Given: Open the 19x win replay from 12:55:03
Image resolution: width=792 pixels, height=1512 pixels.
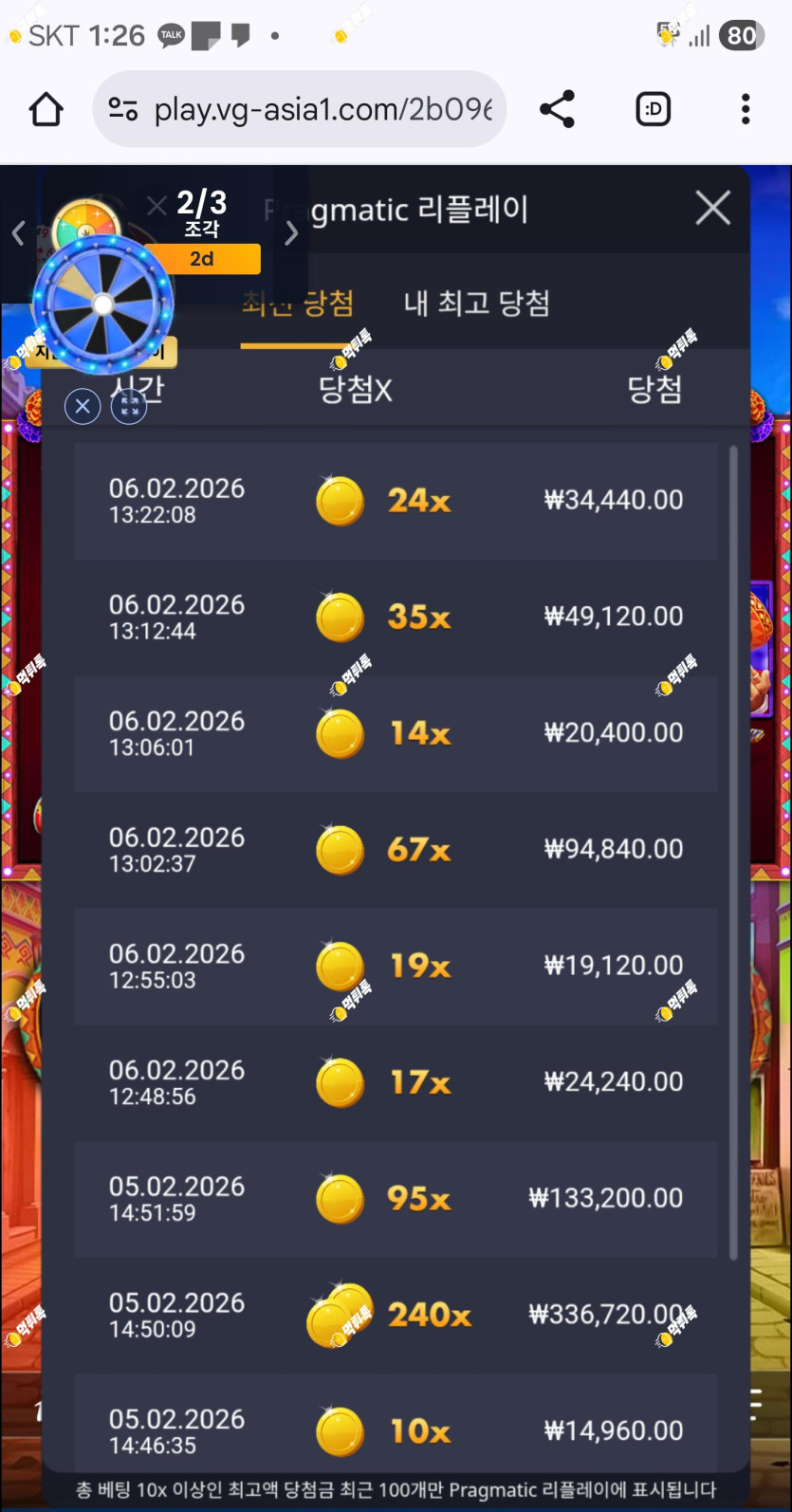Looking at the screenshot, I should click(396, 967).
